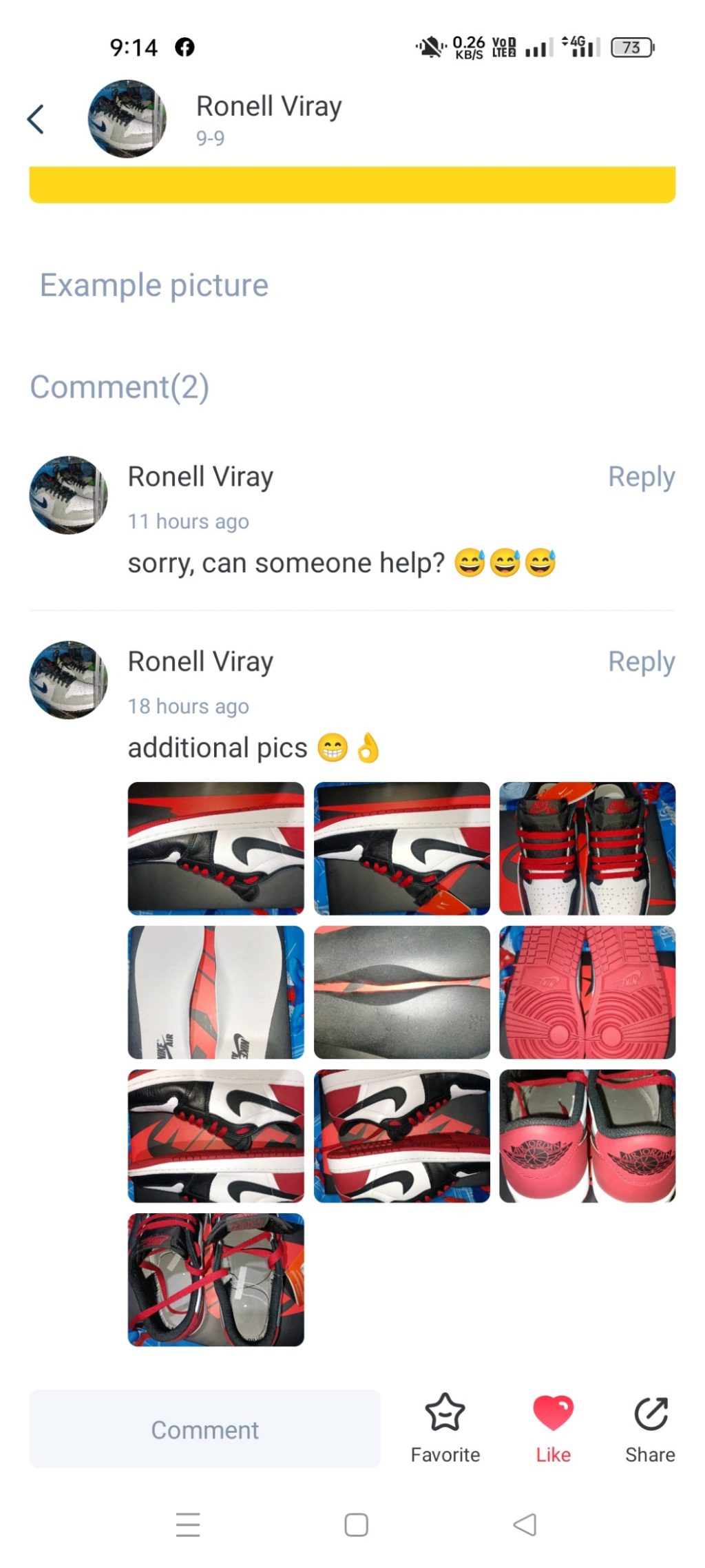Viewport: 705px width, 1568px height.
Task: Reply to the "additional pics" comment
Action: pyautogui.click(x=641, y=661)
